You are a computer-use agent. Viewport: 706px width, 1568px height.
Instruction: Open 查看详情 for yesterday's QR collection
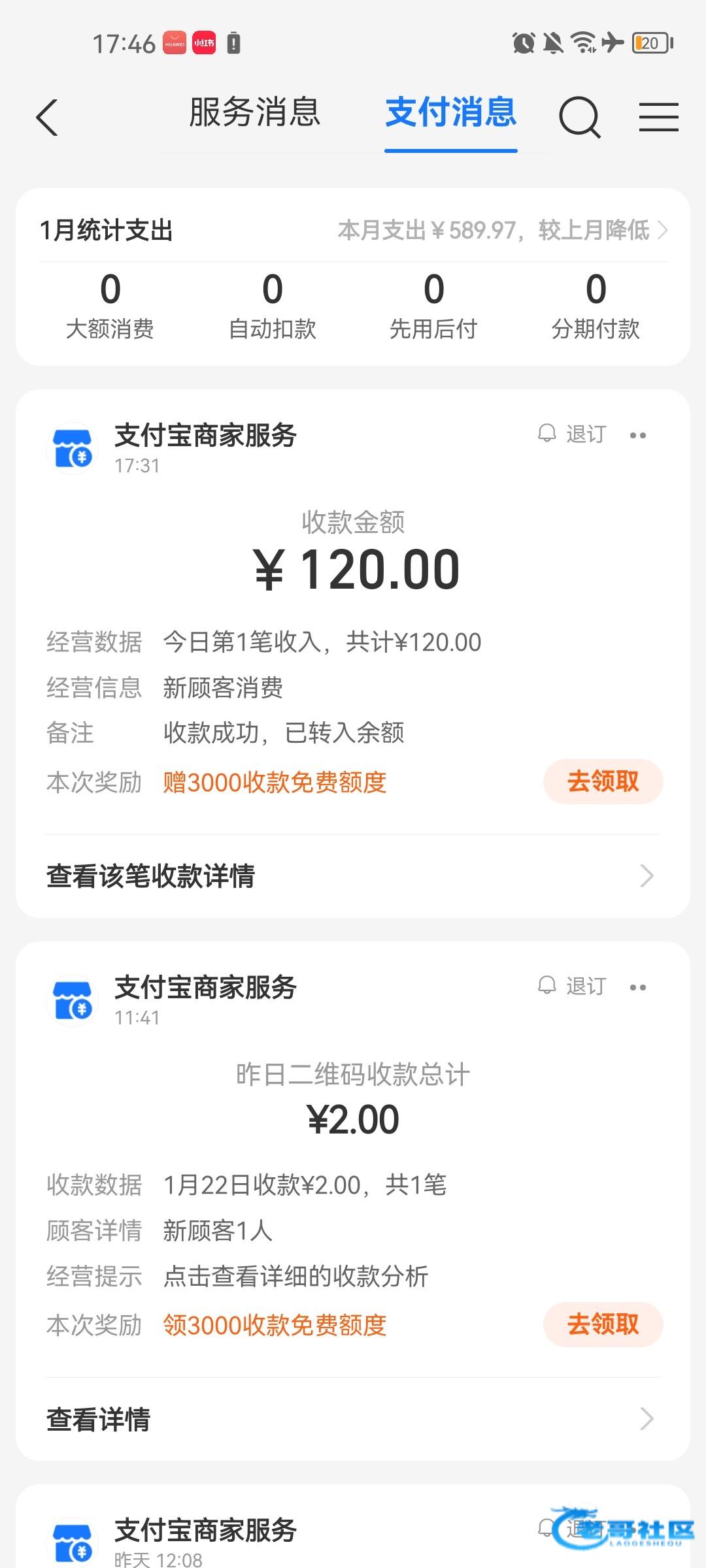(x=353, y=1419)
